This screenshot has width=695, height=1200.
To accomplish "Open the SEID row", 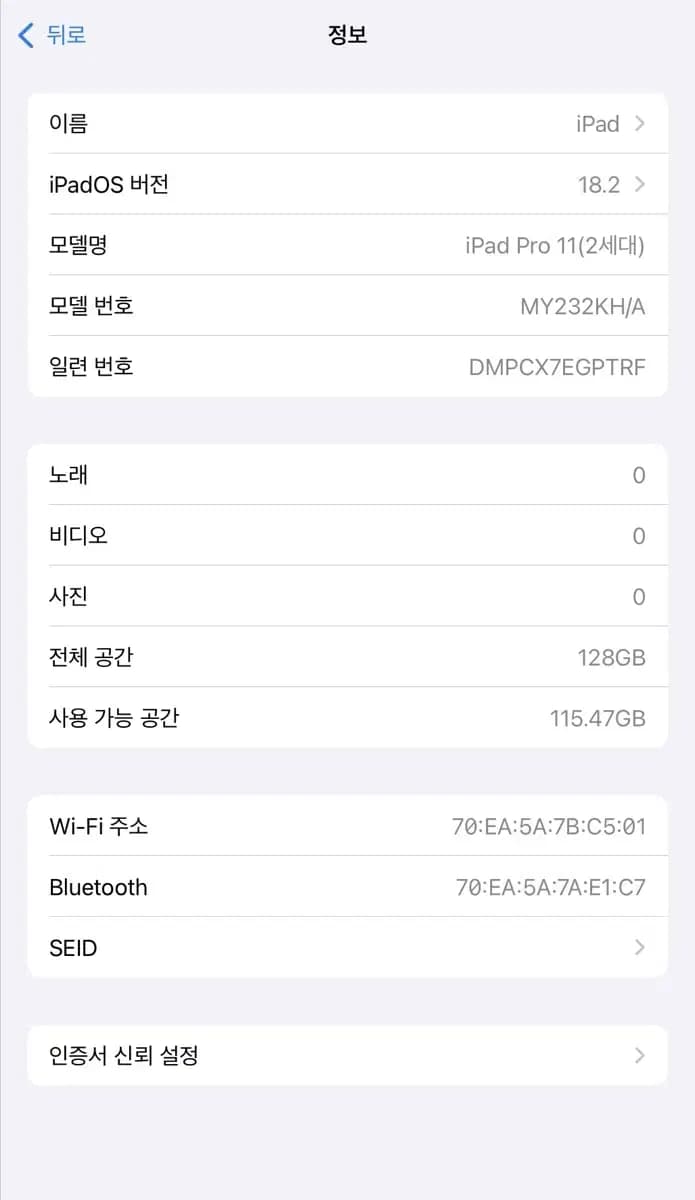I will pyautogui.click(x=347, y=947).
